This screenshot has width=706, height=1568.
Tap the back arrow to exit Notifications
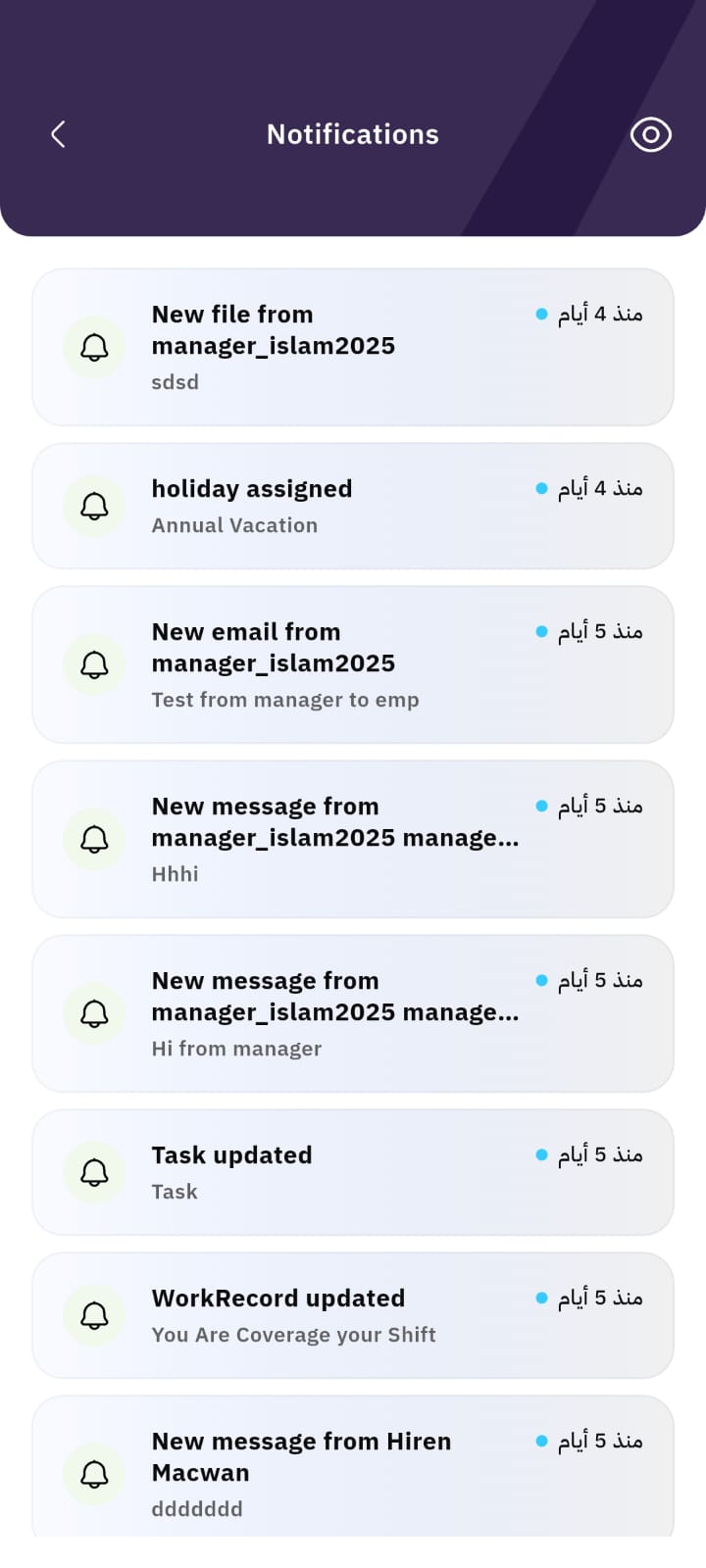pos(57,134)
